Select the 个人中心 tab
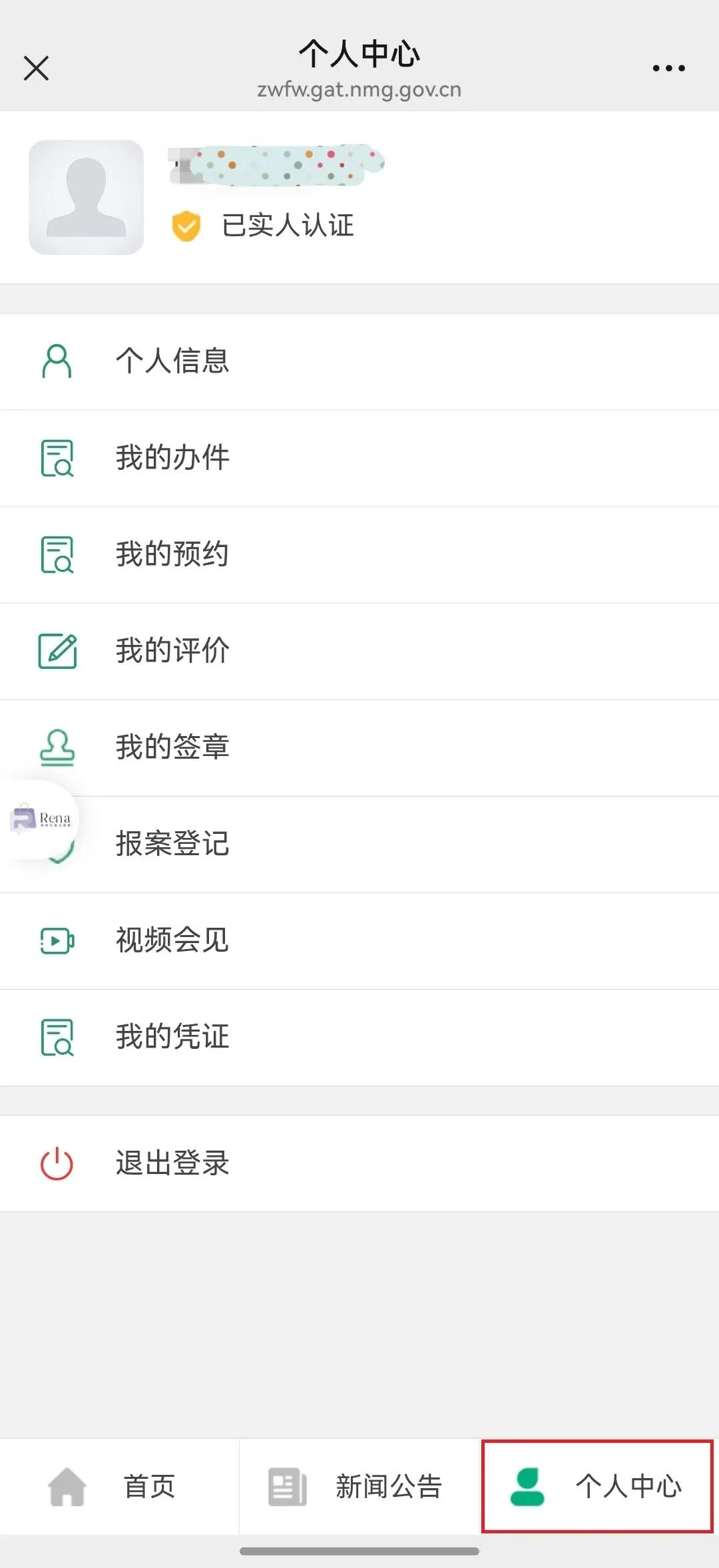This screenshot has height=1568, width=719. [x=597, y=1486]
